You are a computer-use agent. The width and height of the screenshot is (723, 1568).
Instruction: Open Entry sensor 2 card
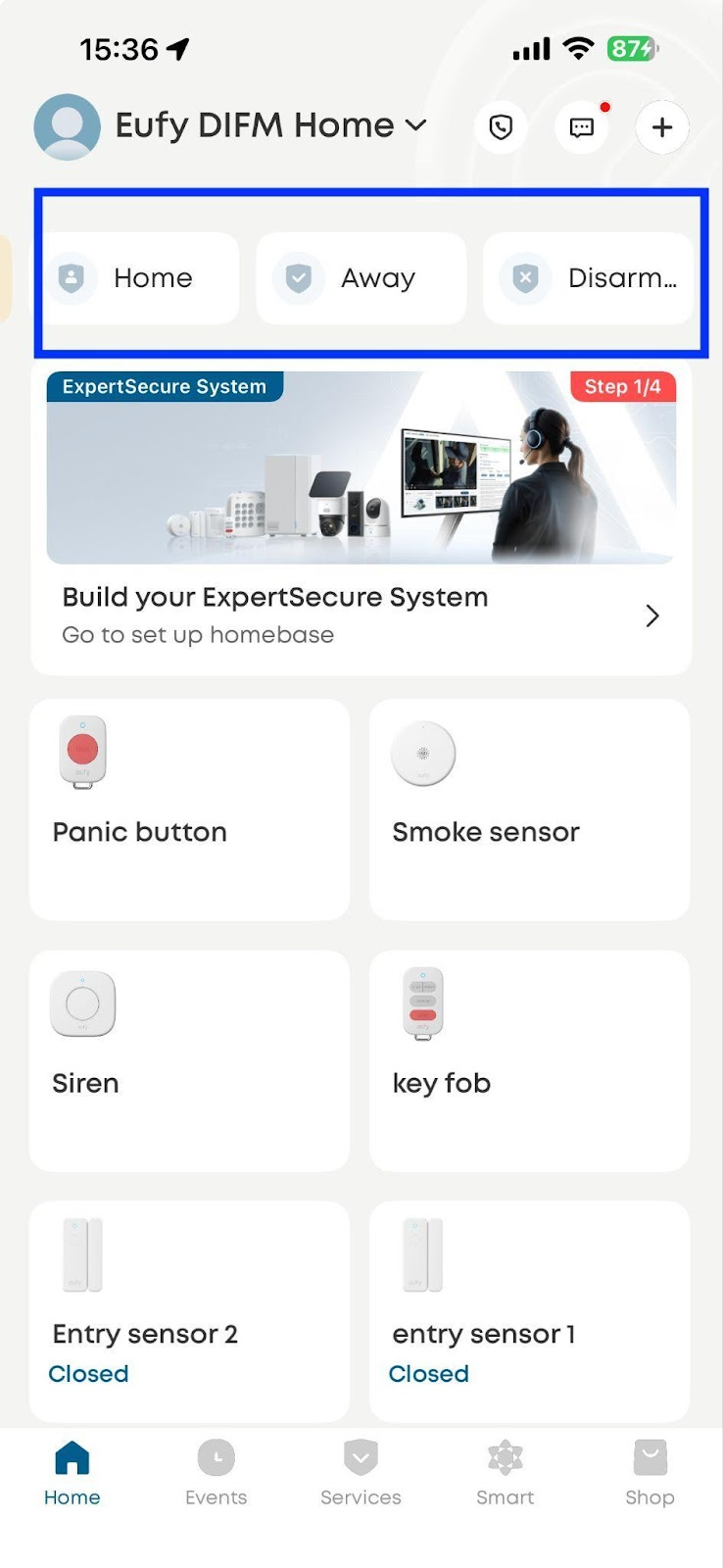click(189, 1311)
